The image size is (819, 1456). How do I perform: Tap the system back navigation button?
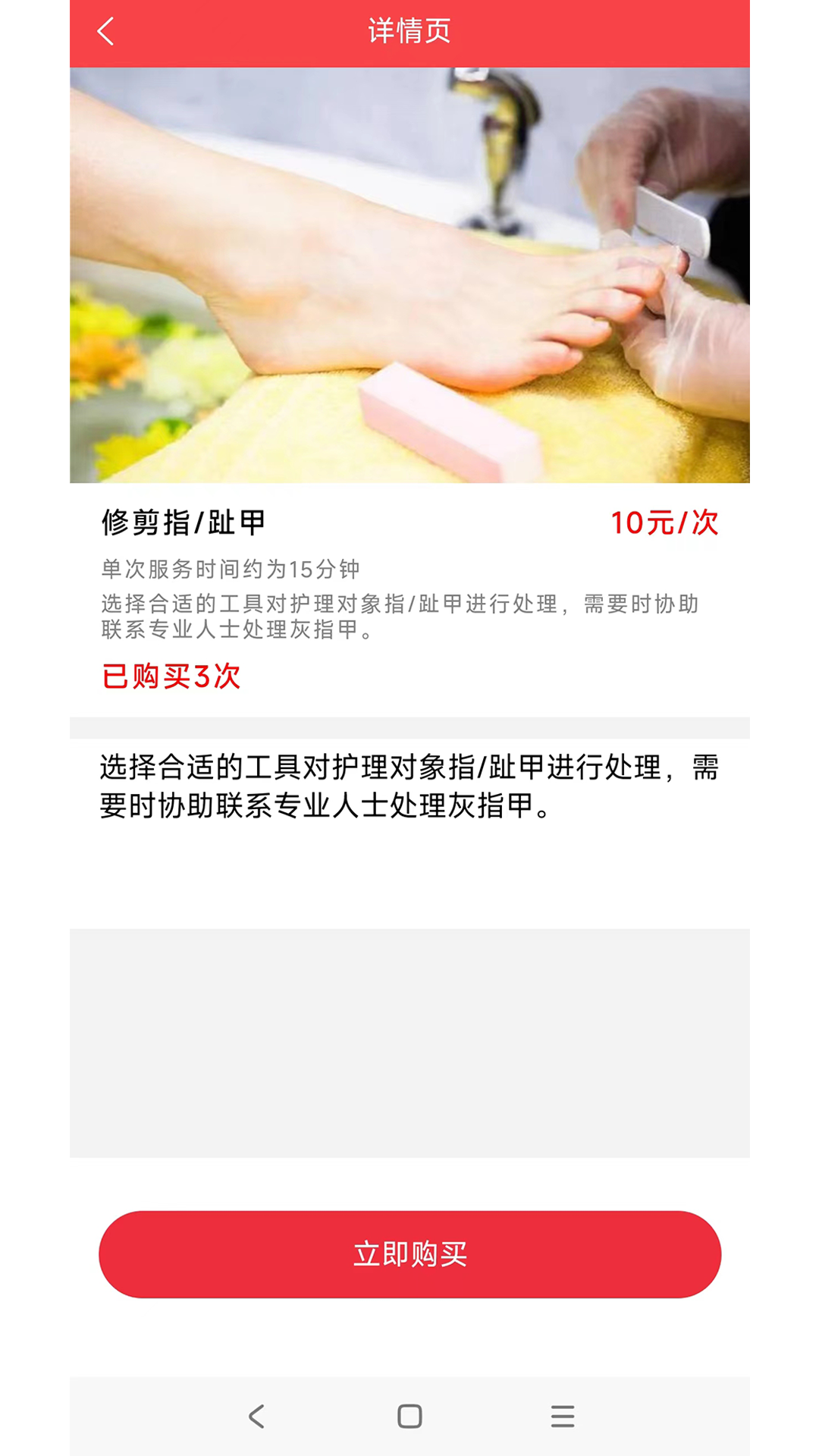257,1416
